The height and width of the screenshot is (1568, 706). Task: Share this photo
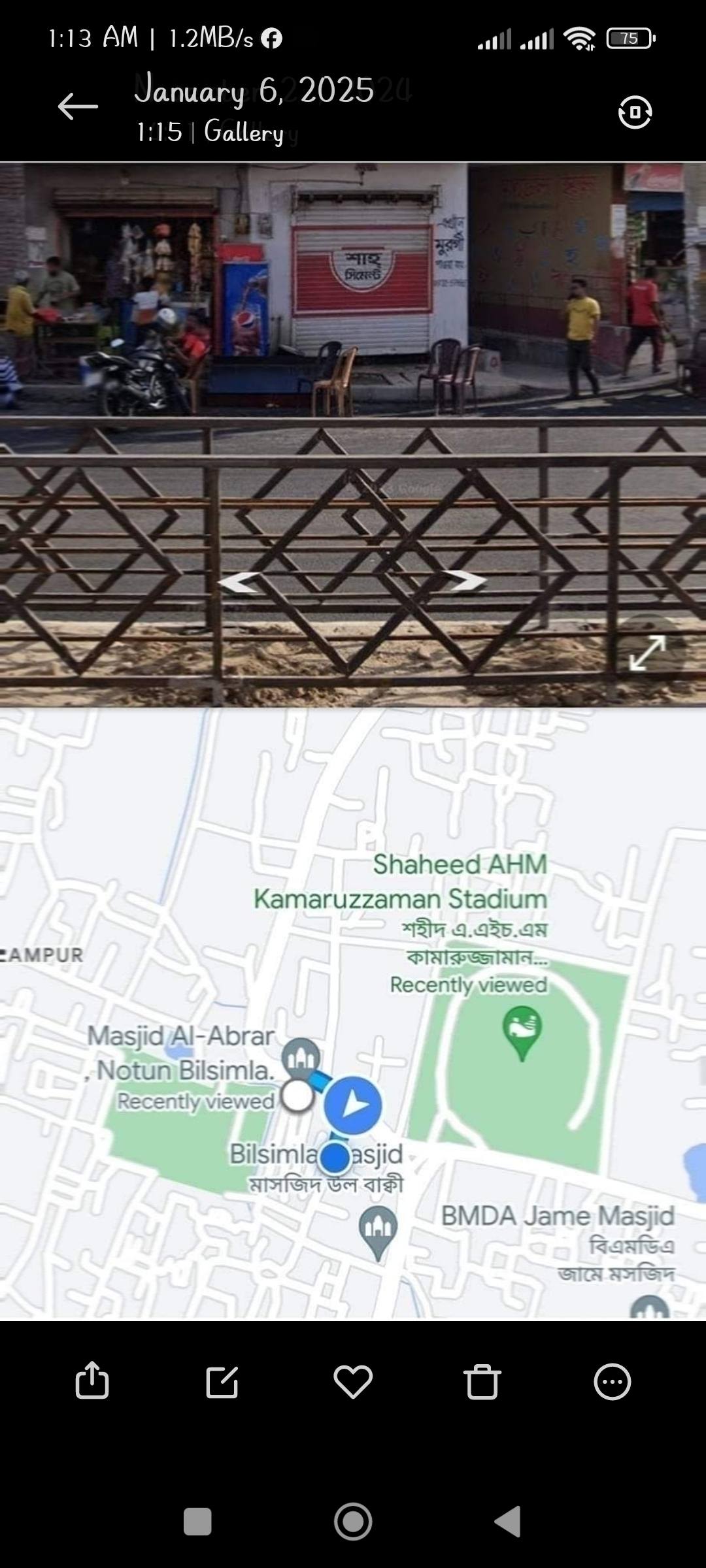(x=92, y=1380)
